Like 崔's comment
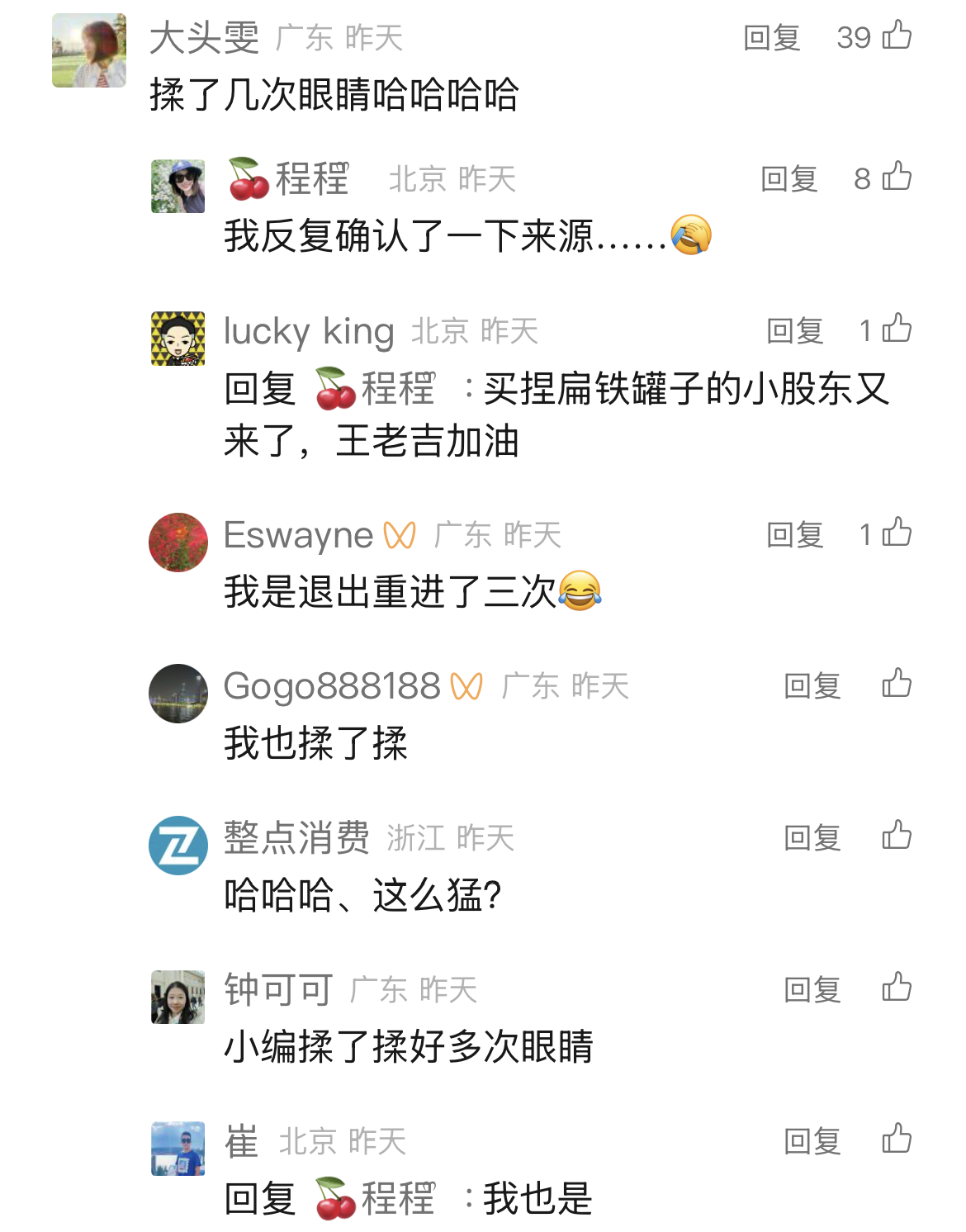The width and height of the screenshot is (966, 1232). pyautogui.click(x=897, y=1140)
